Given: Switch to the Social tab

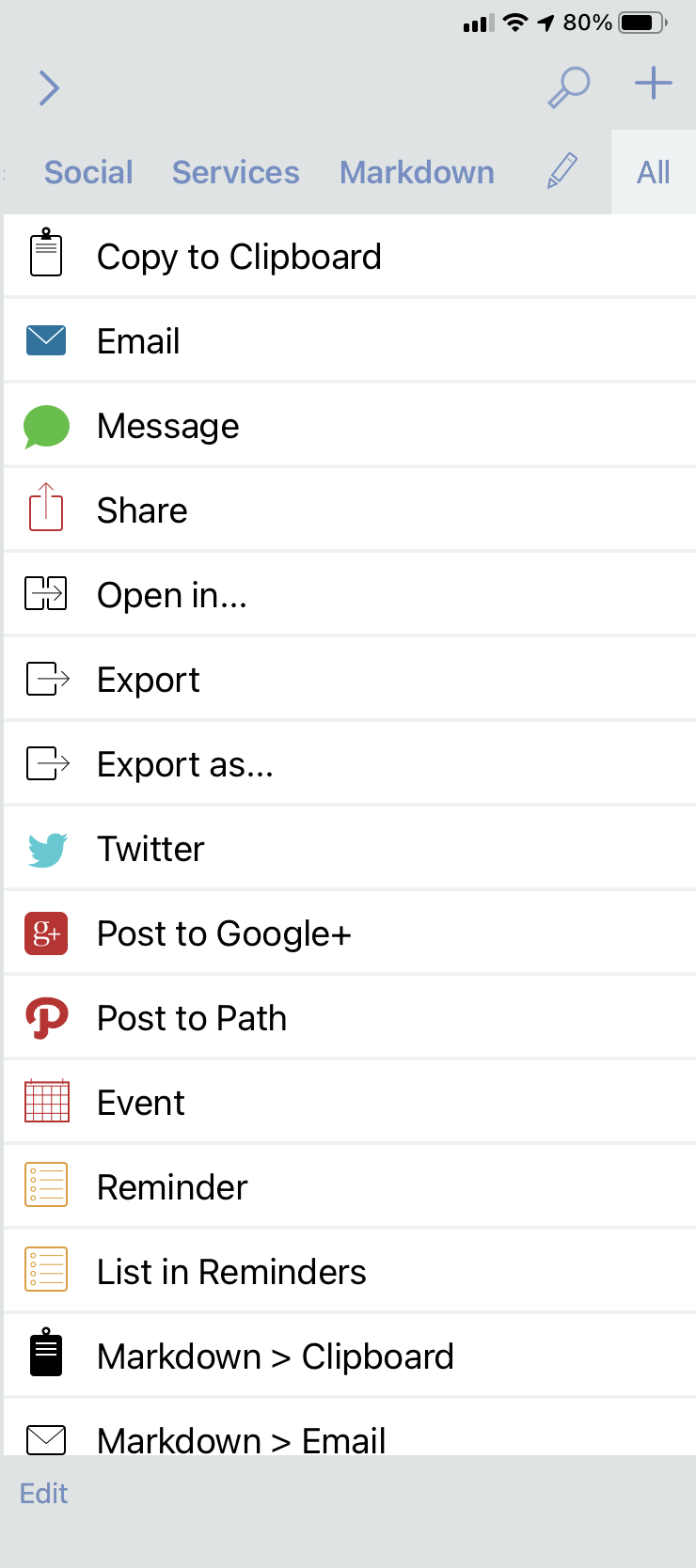Looking at the screenshot, I should tap(88, 173).
